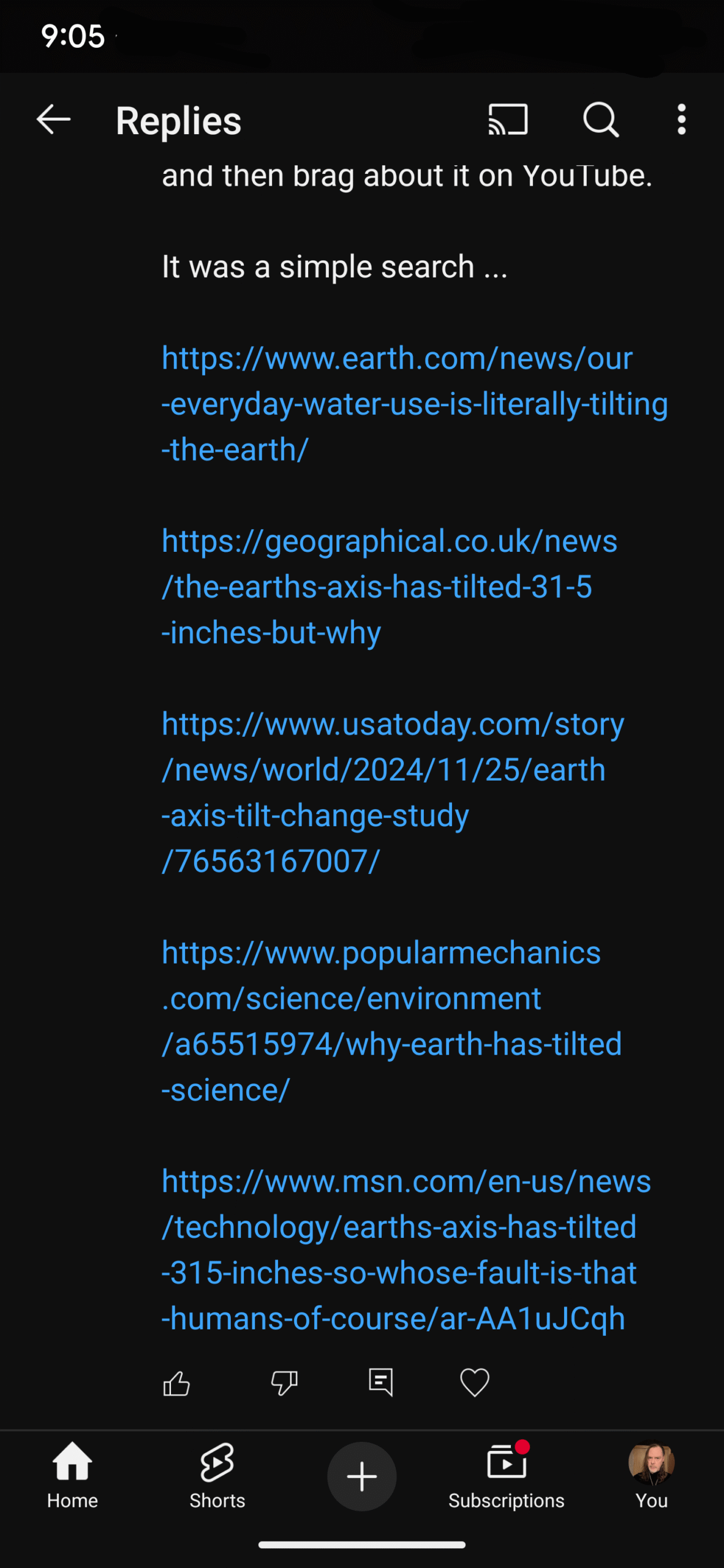The image size is (724, 1568).
Task: Open the Subscriptions tab
Action: [x=507, y=1476]
